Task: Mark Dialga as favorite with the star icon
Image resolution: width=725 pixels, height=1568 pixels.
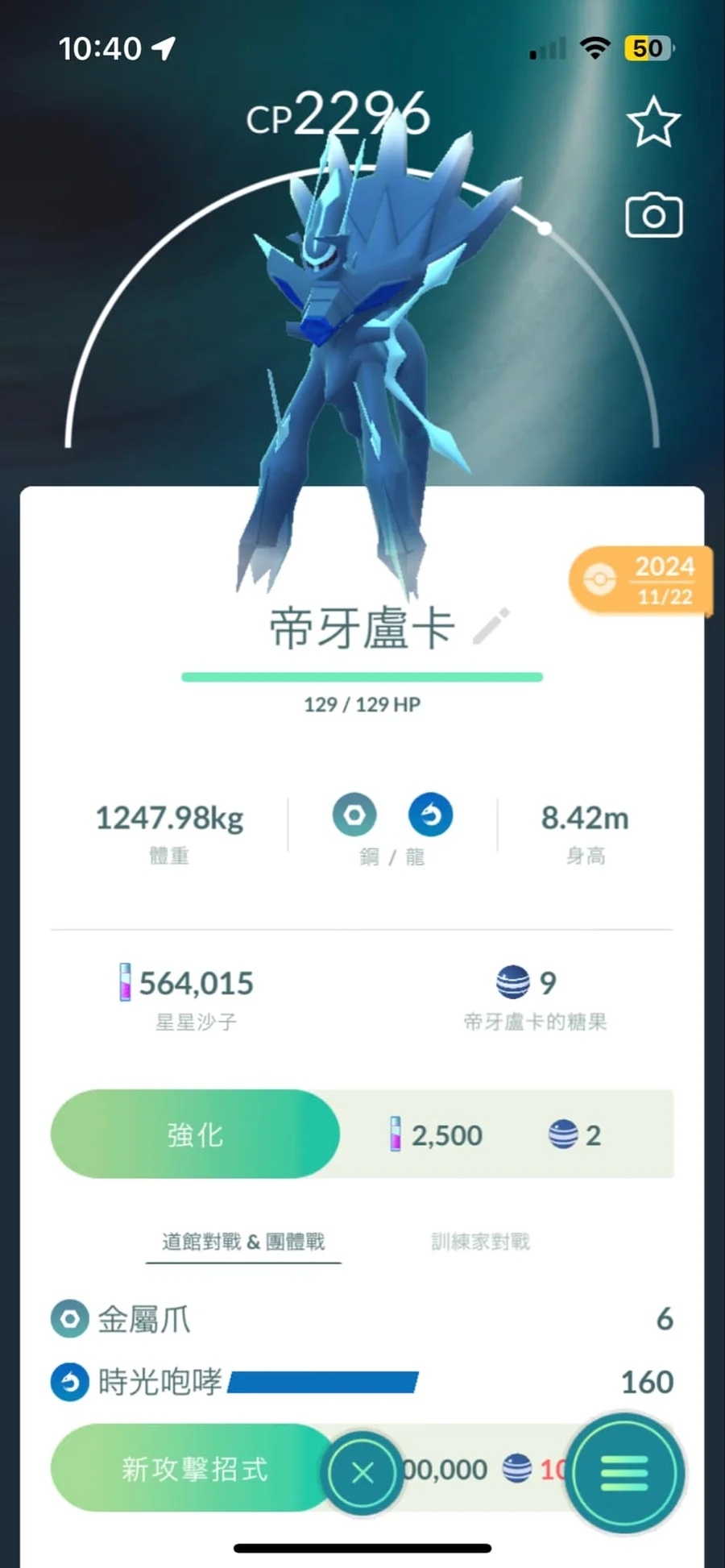Action: [x=653, y=122]
